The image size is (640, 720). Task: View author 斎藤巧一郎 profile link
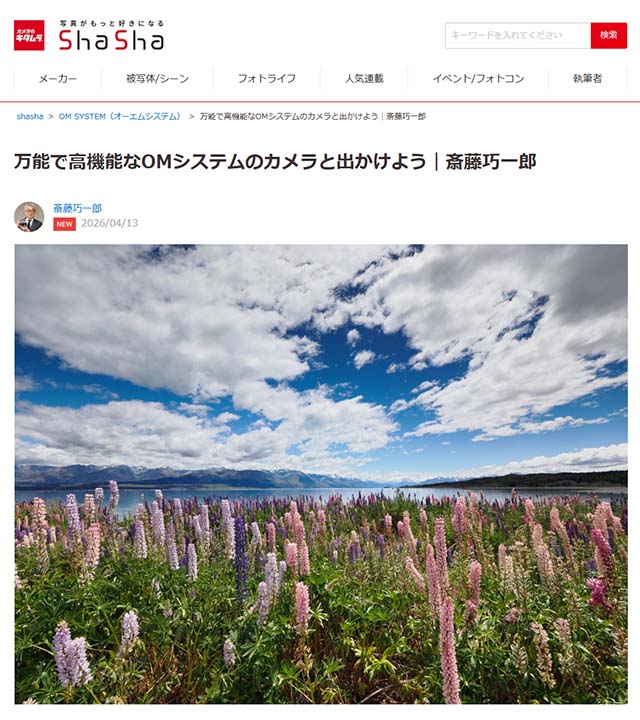(77, 208)
